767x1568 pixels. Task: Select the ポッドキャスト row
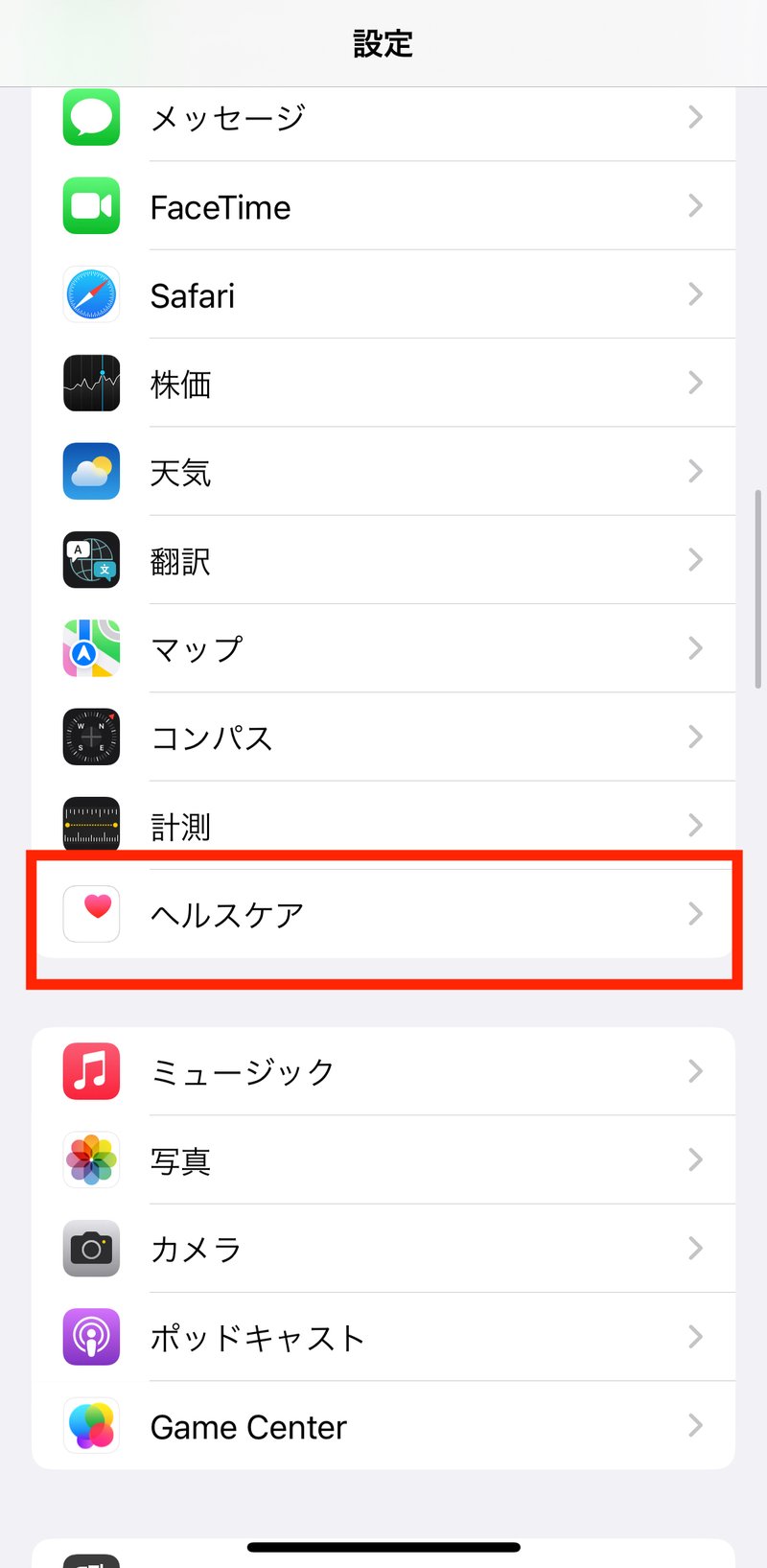coord(383,1337)
